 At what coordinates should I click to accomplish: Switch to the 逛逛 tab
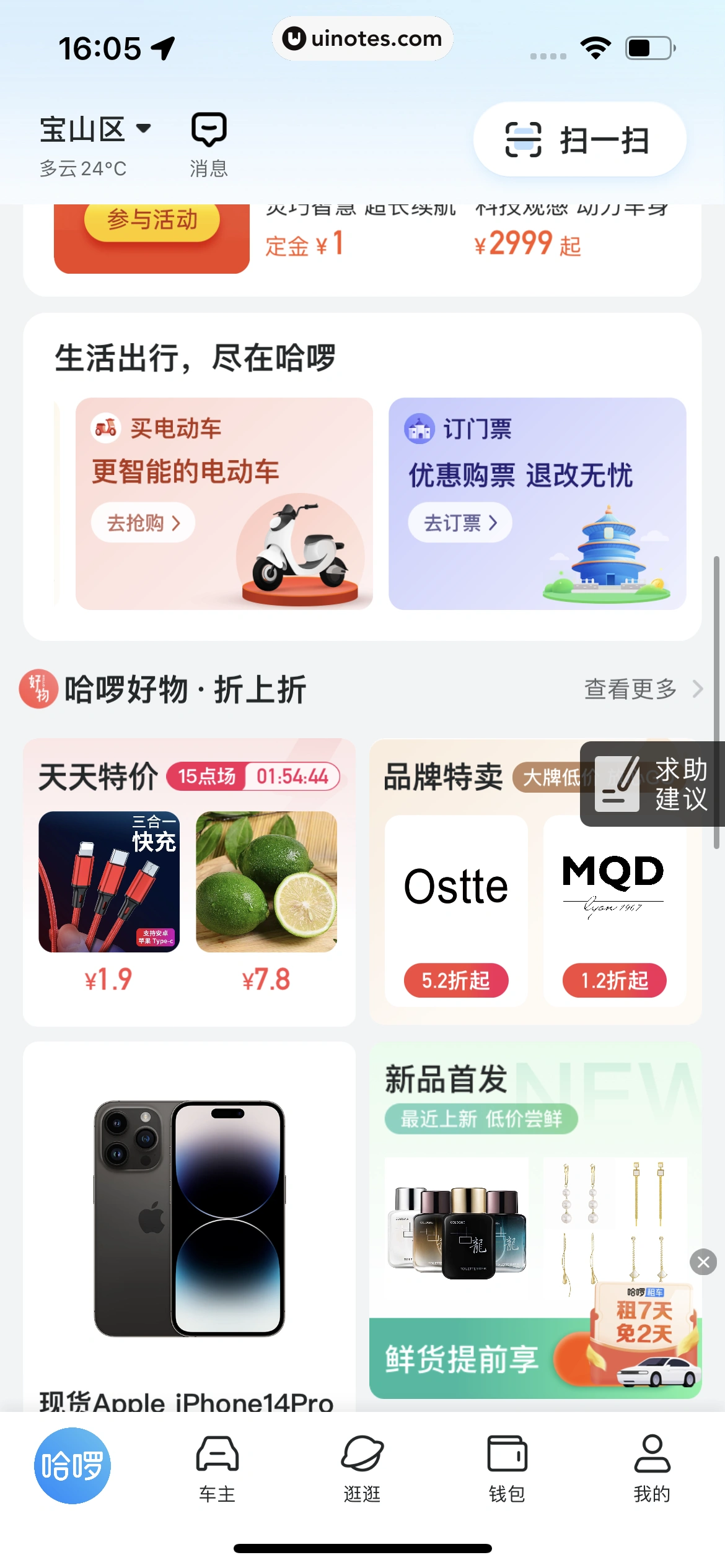(362, 1468)
